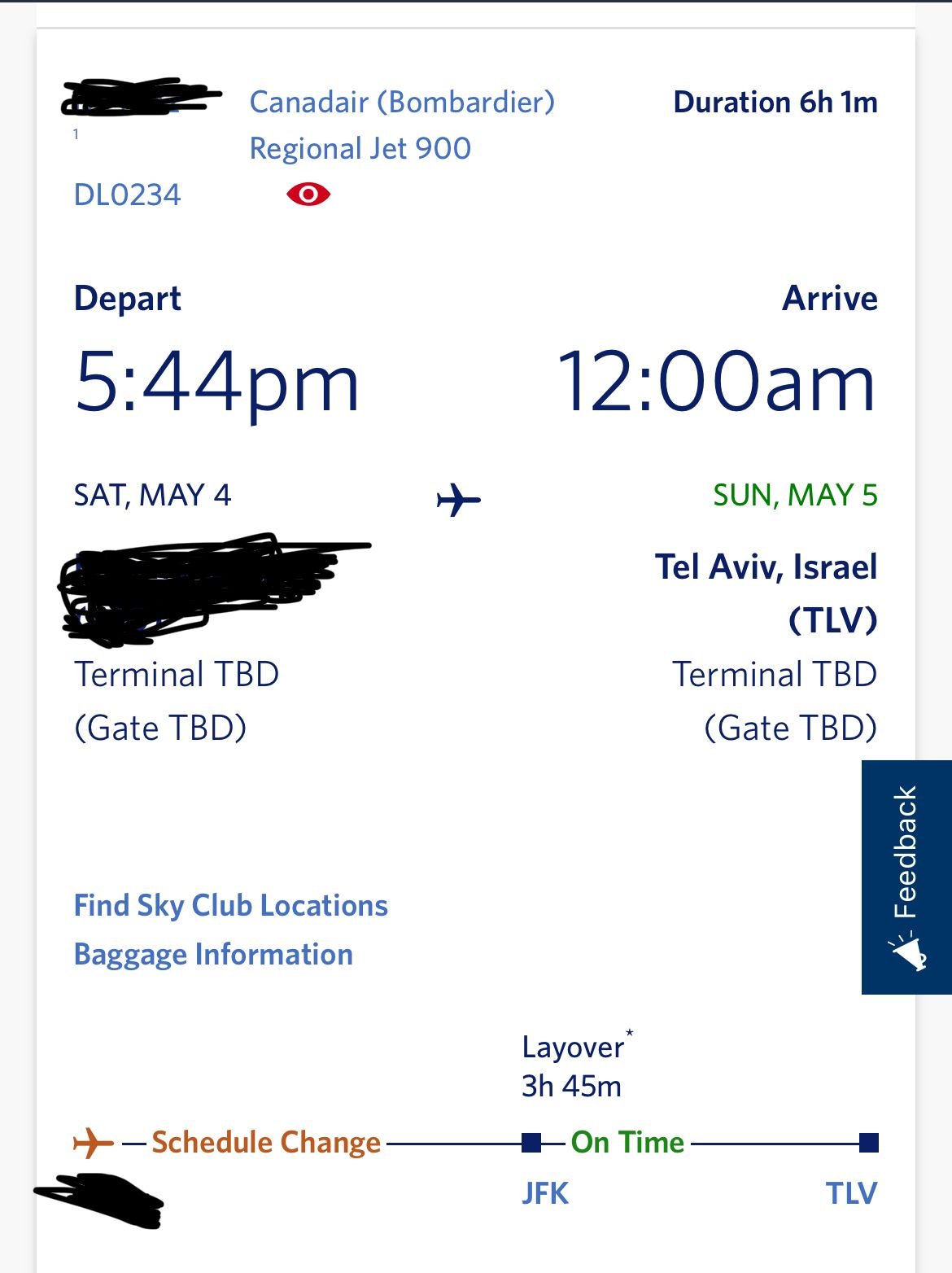Select the blue airplane icon between depart and arrive
The image size is (952, 1273).
tap(458, 500)
